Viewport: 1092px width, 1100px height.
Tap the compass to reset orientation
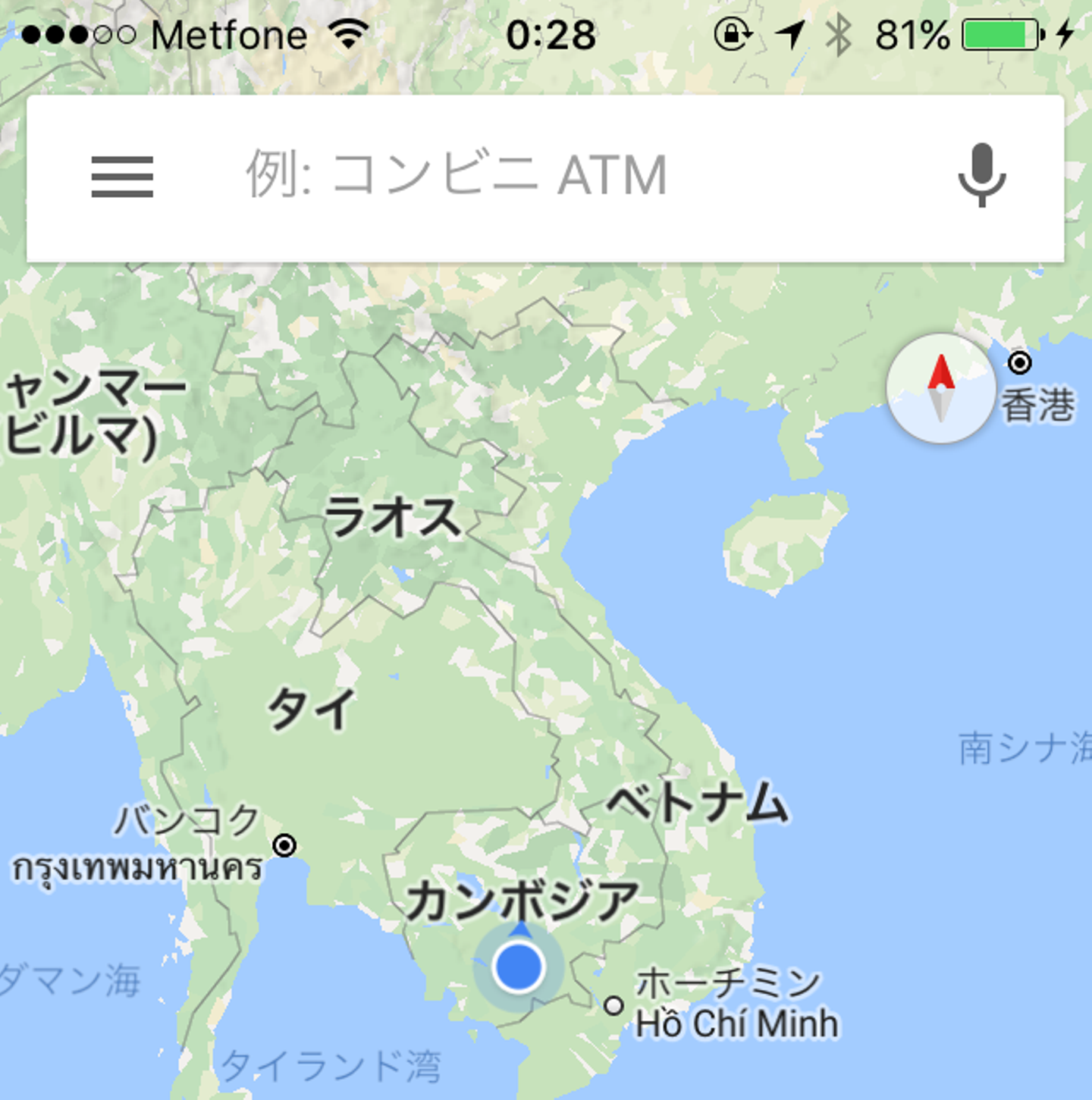[940, 388]
